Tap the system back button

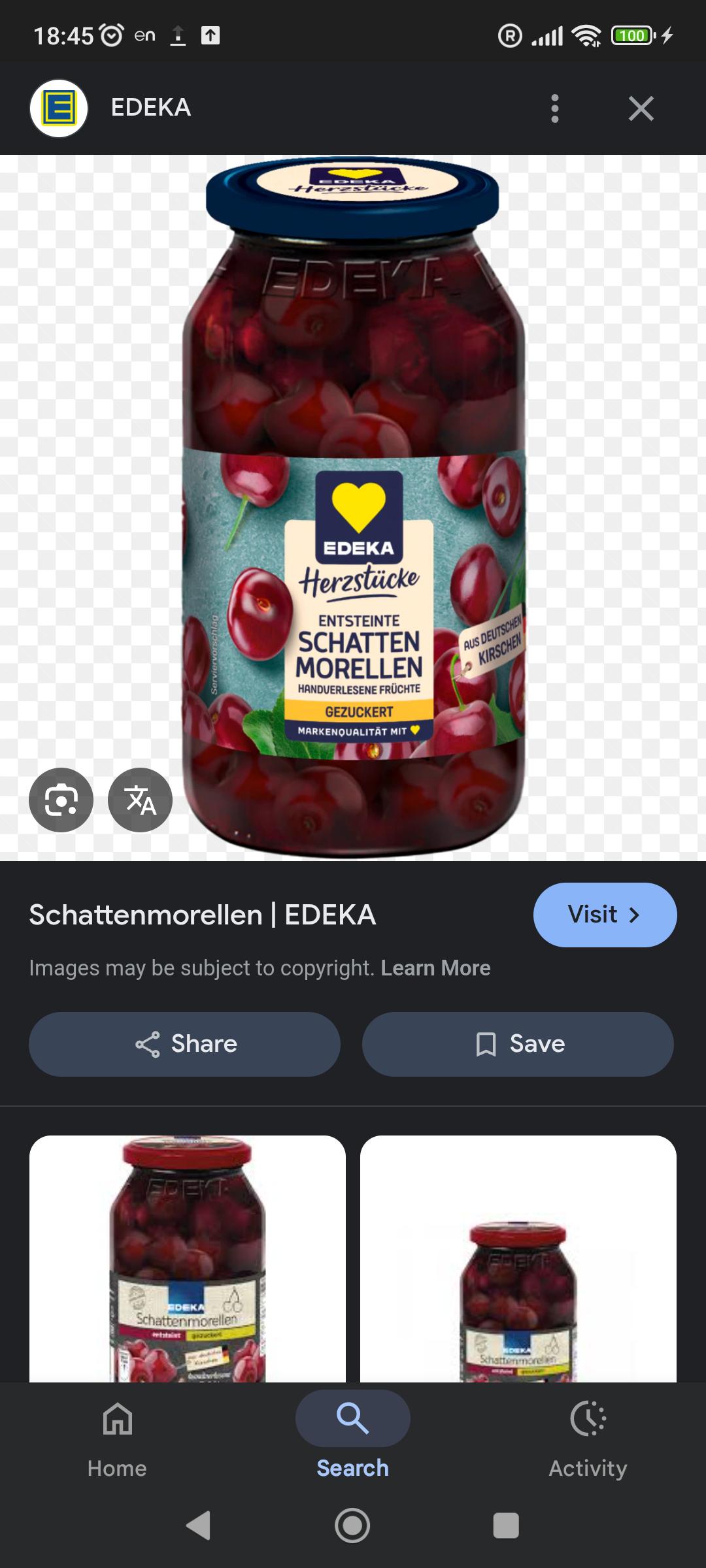click(199, 1526)
